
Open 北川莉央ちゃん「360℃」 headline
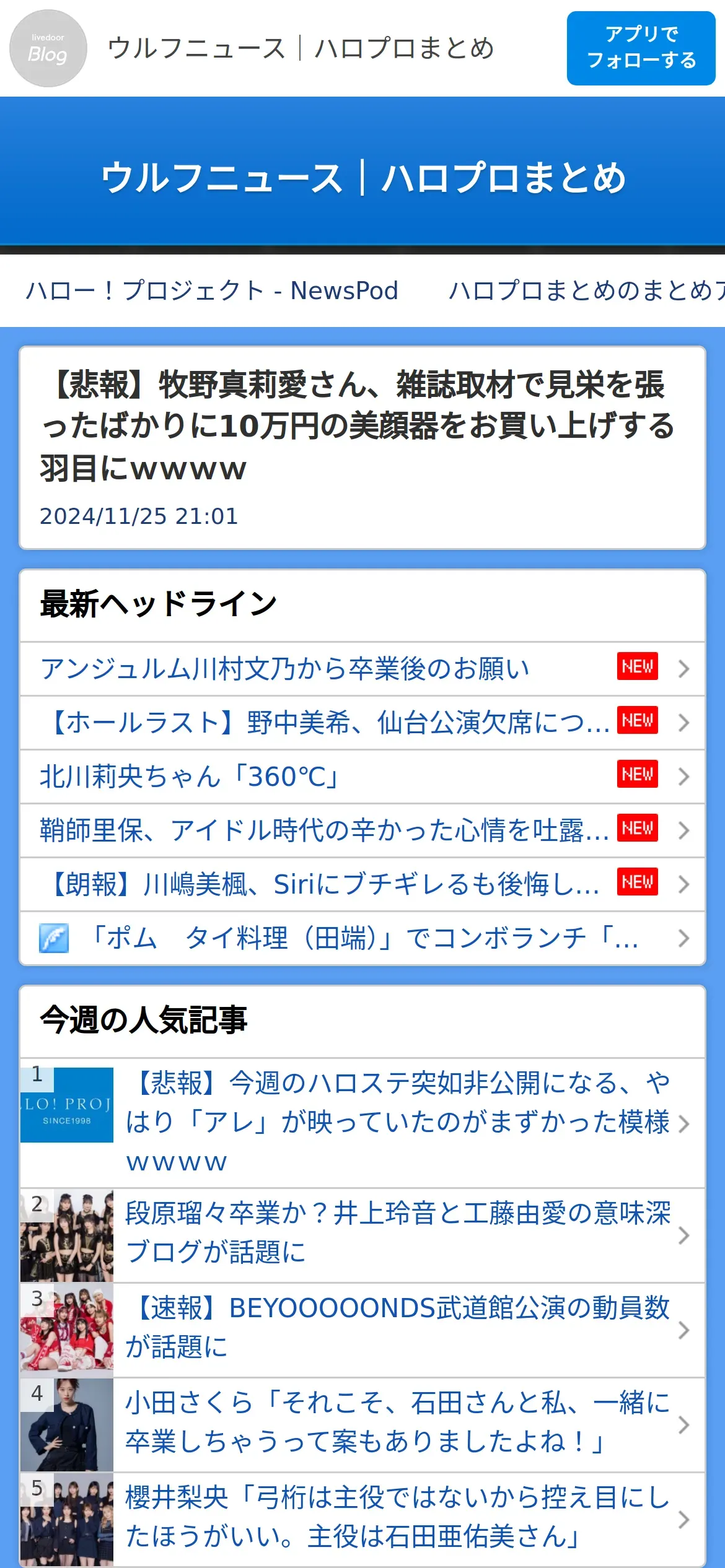pyautogui.click(x=362, y=777)
